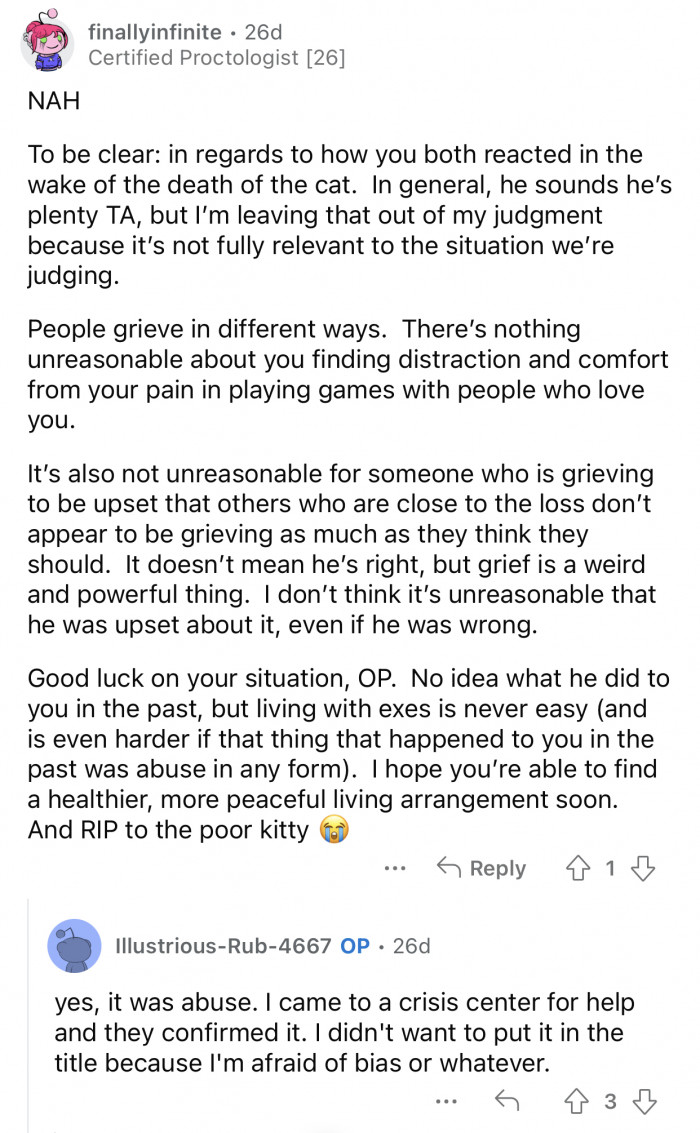Viewport: 700px width, 1133px height.
Task: Upvote finallyinfinite's comment
Action: coord(577,868)
